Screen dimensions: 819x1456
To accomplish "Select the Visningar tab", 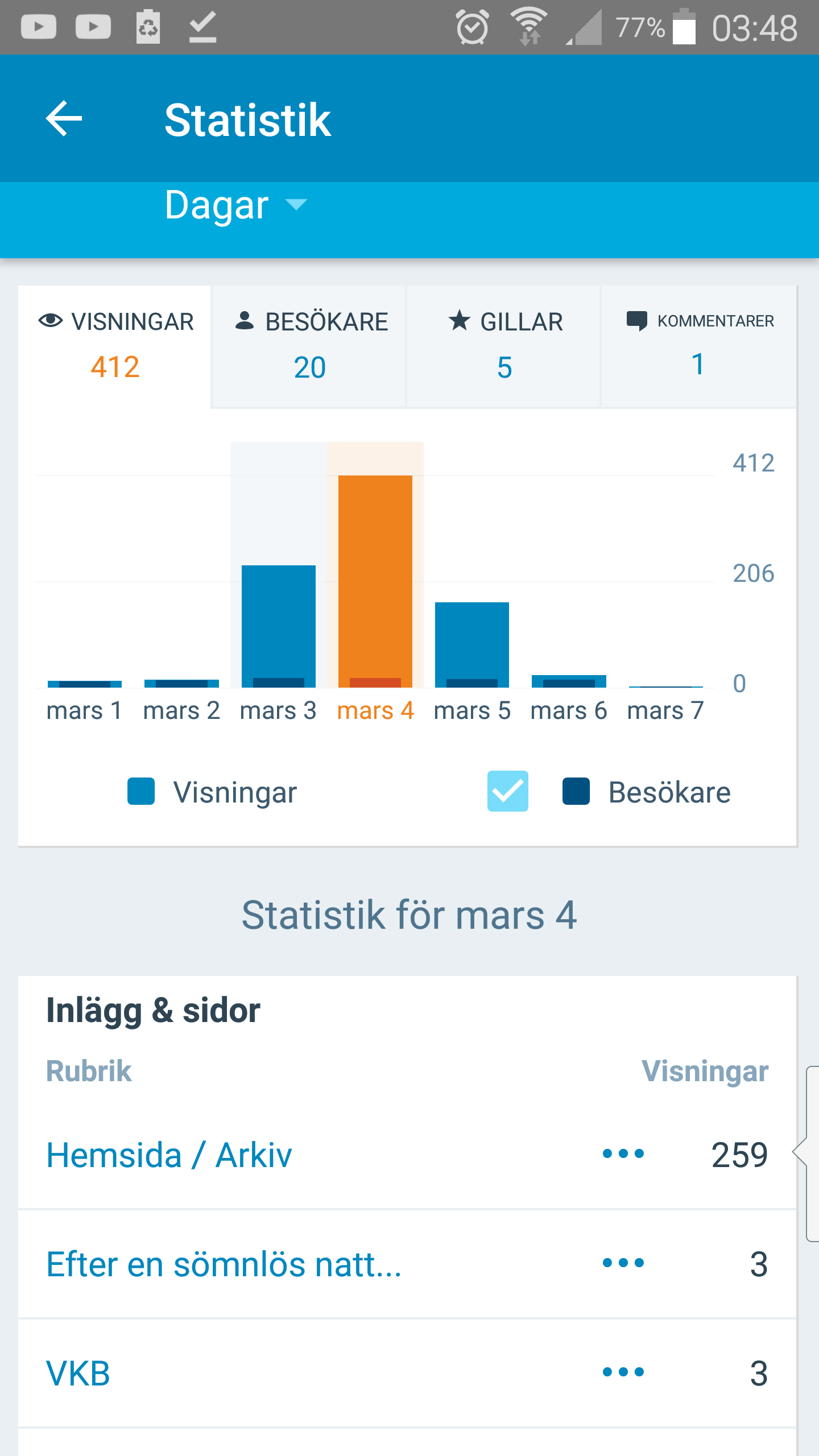I will pos(115,346).
